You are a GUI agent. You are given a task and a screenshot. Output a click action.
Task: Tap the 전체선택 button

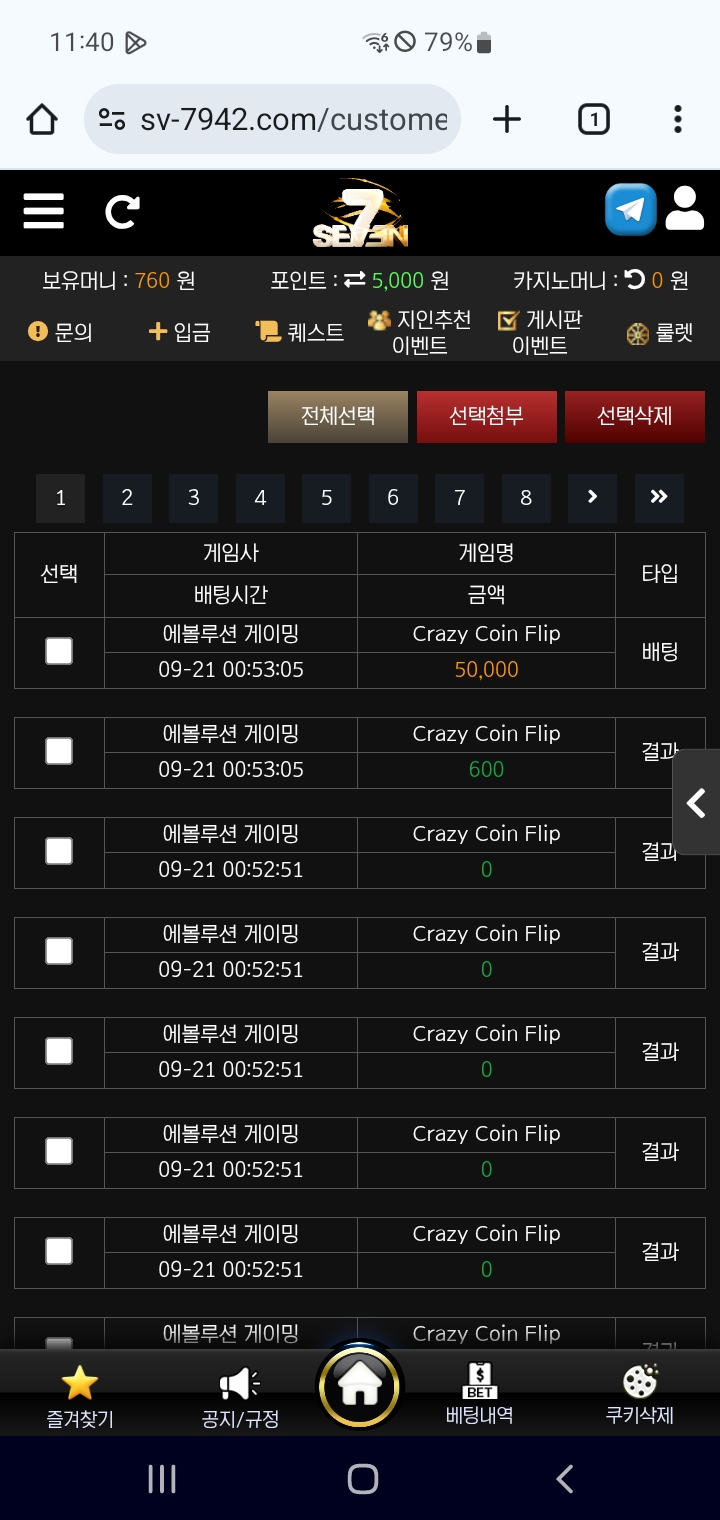pyautogui.click(x=338, y=416)
